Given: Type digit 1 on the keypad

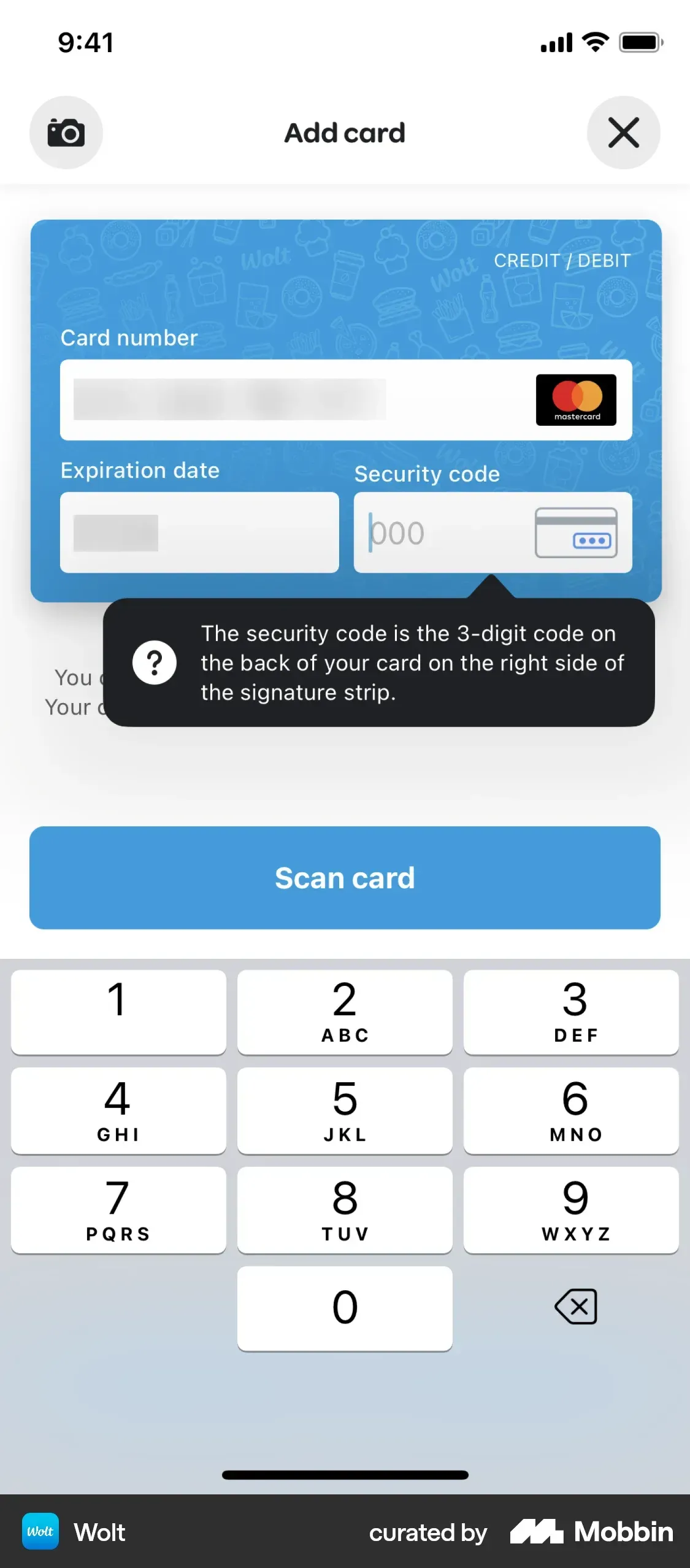Looking at the screenshot, I should tap(118, 1012).
